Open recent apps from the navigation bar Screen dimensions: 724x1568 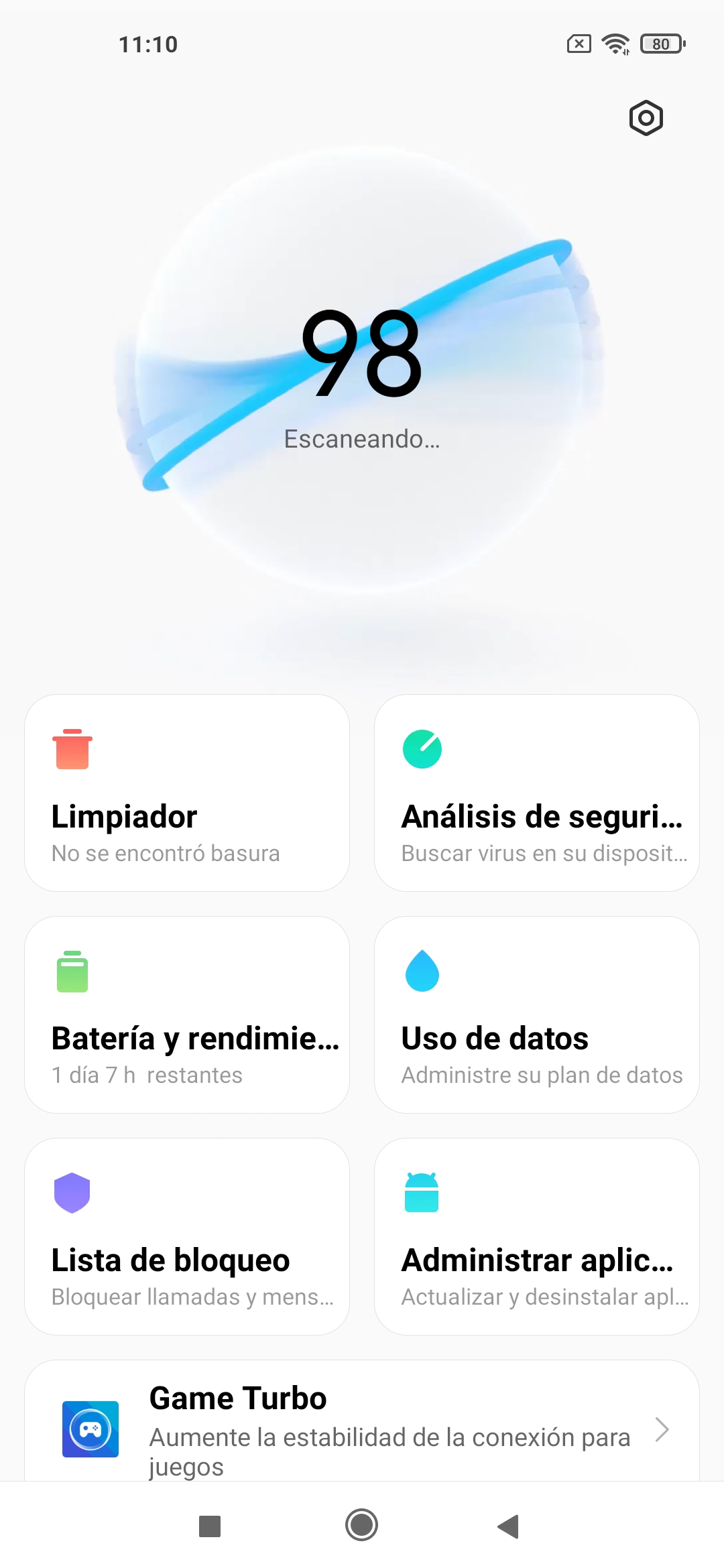coord(210,1526)
